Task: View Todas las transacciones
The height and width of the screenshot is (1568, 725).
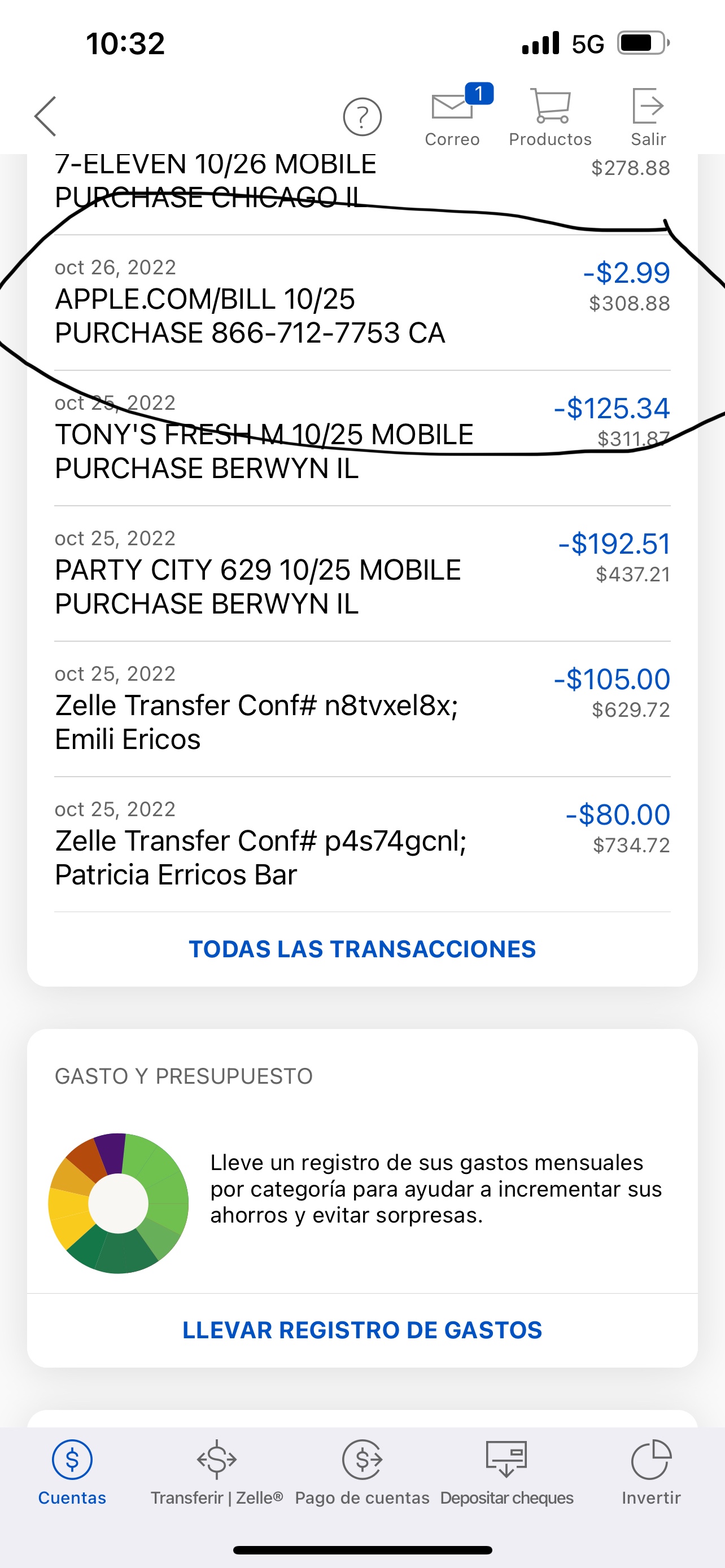Action: coord(362,949)
